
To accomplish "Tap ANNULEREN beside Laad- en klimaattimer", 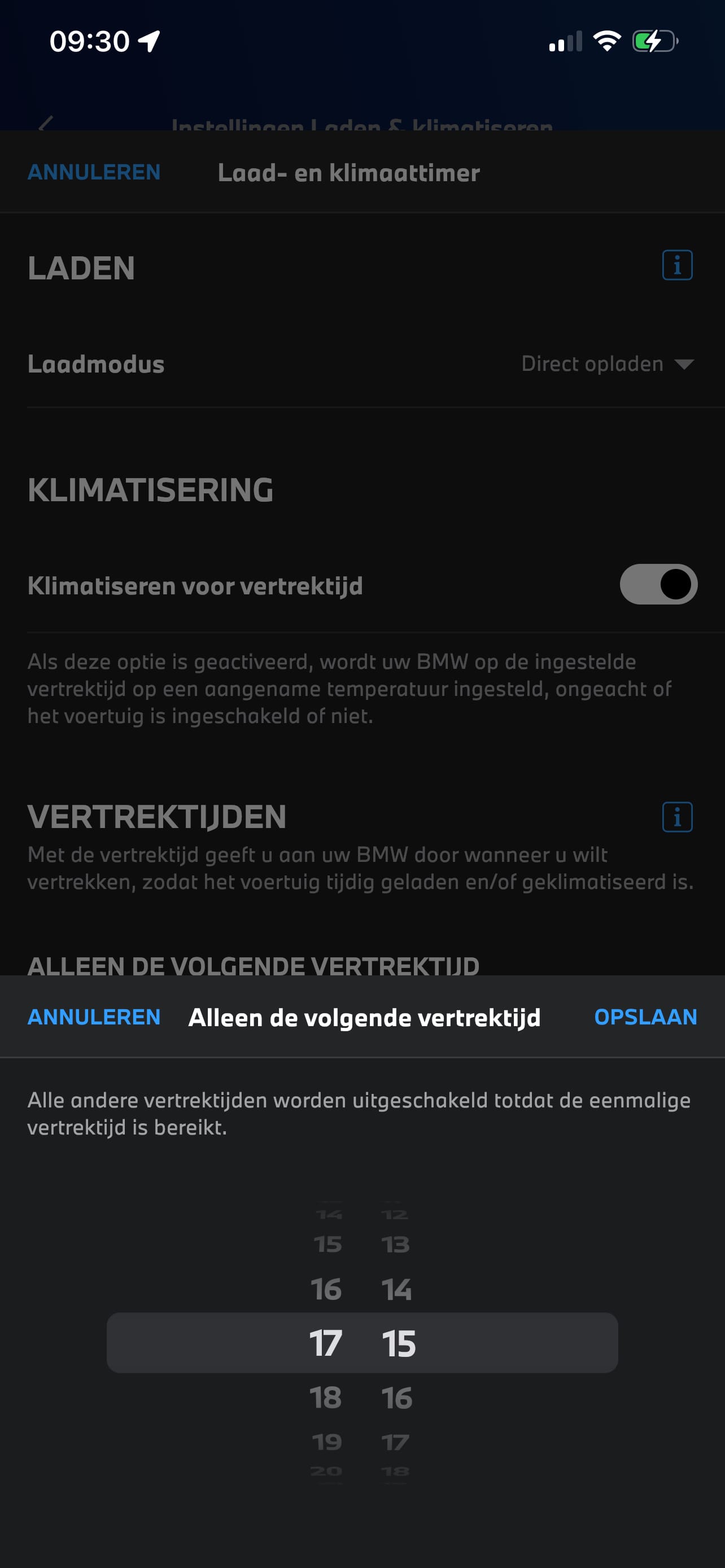I will (x=94, y=172).
